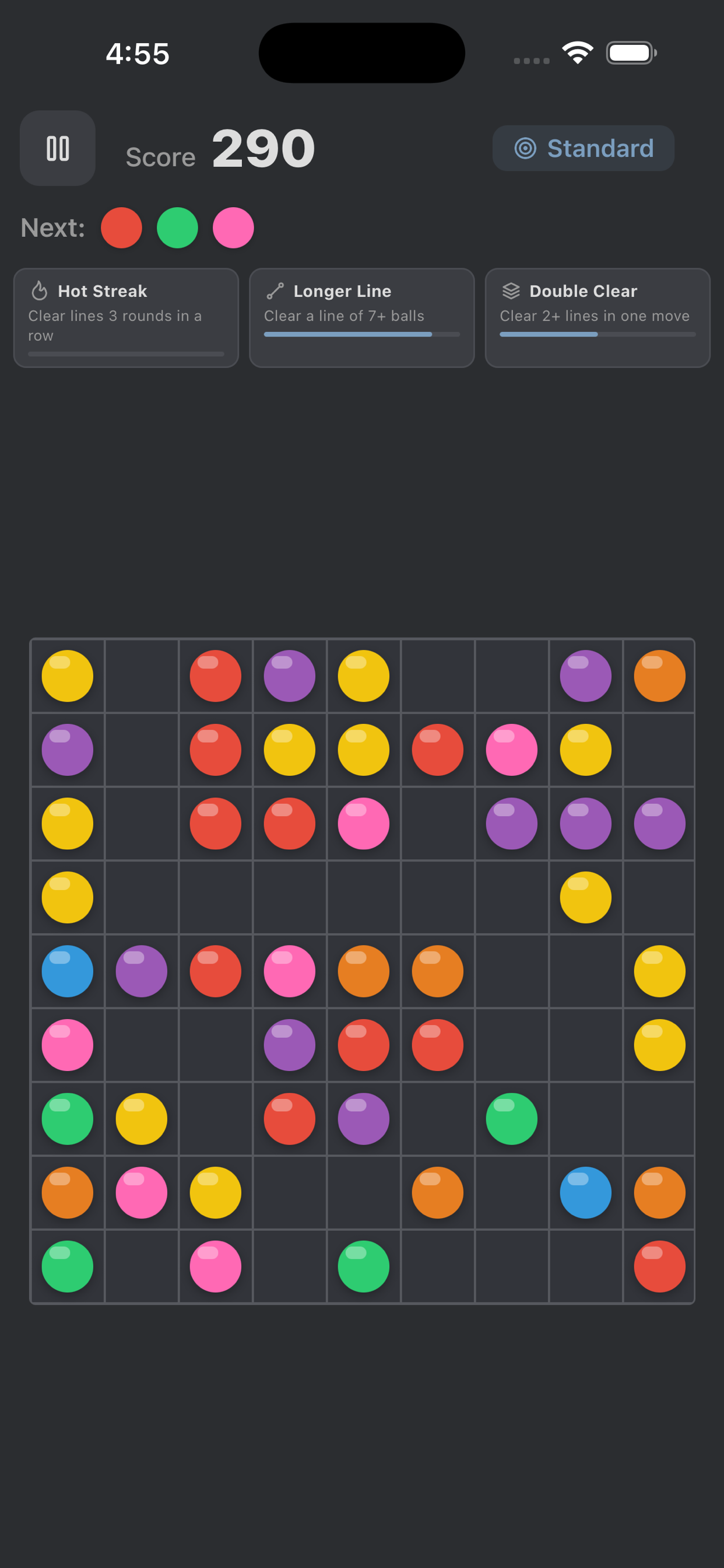Viewport: 724px width, 1568px height.
Task: Click the Hot Streak achievement card
Action: click(x=125, y=318)
